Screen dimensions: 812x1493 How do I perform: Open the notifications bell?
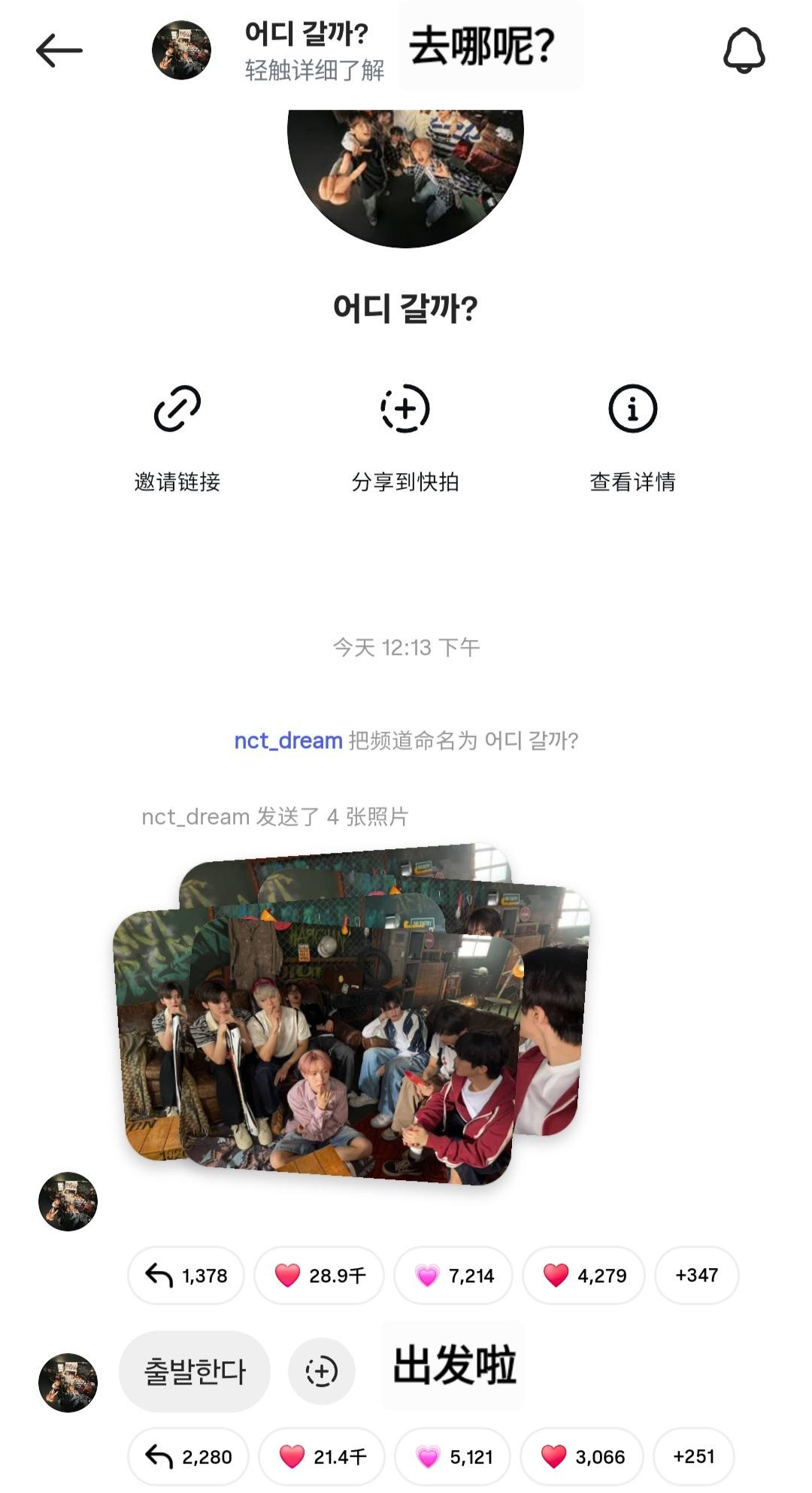click(744, 51)
